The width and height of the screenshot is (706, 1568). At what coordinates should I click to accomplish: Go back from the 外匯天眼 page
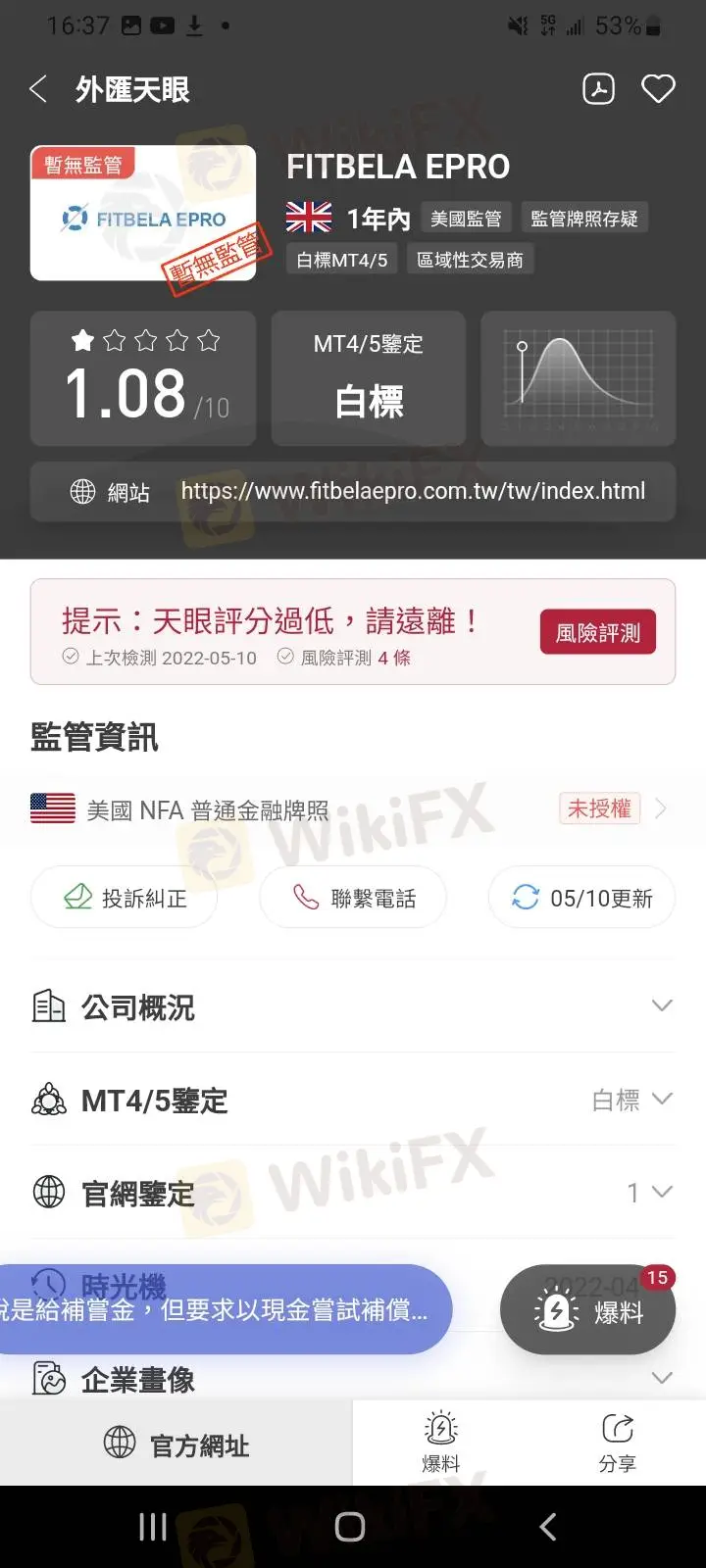pyautogui.click(x=38, y=90)
